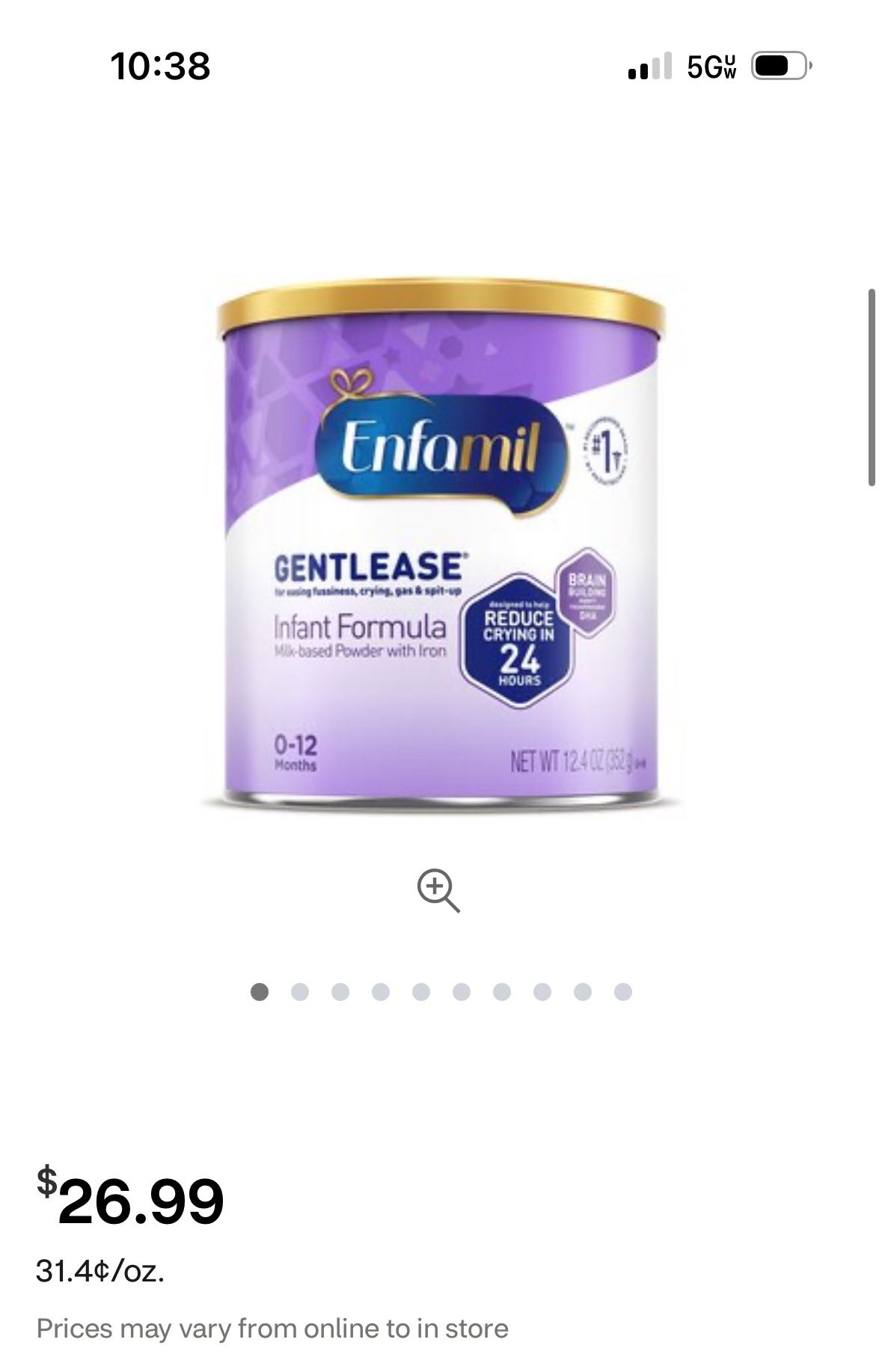The image size is (882, 1372).
Task: Tap the cellular signal strength icon
Action: pos(648,66)
